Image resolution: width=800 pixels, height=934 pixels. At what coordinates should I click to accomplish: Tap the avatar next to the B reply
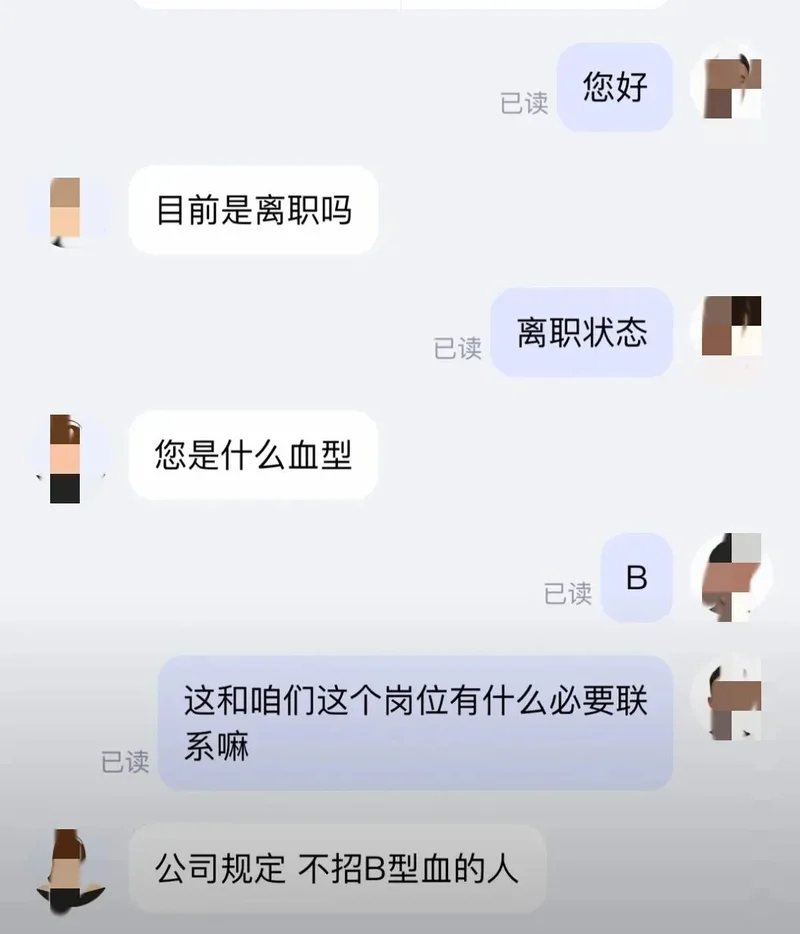(732, 577)
